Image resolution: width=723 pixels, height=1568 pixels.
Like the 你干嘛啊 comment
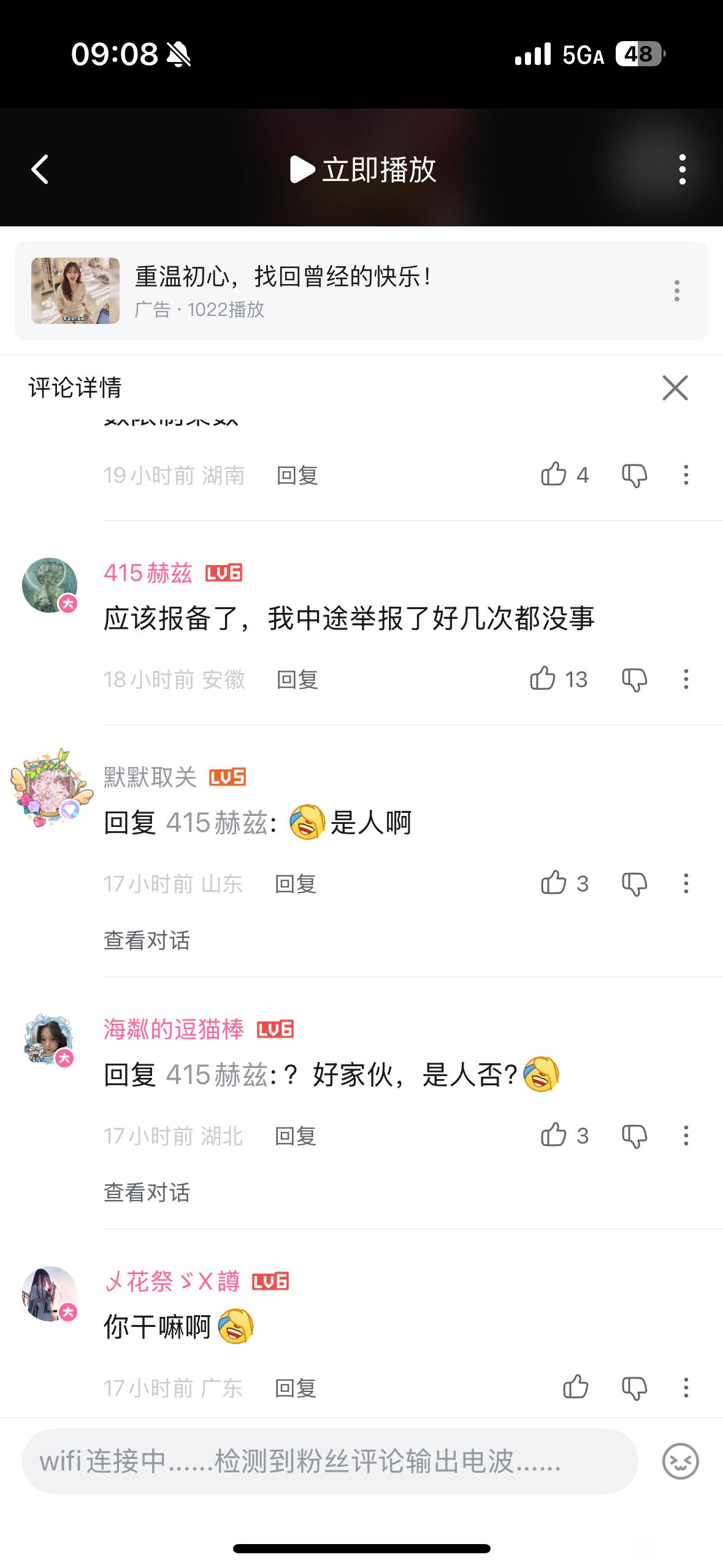click(575, 1388)
